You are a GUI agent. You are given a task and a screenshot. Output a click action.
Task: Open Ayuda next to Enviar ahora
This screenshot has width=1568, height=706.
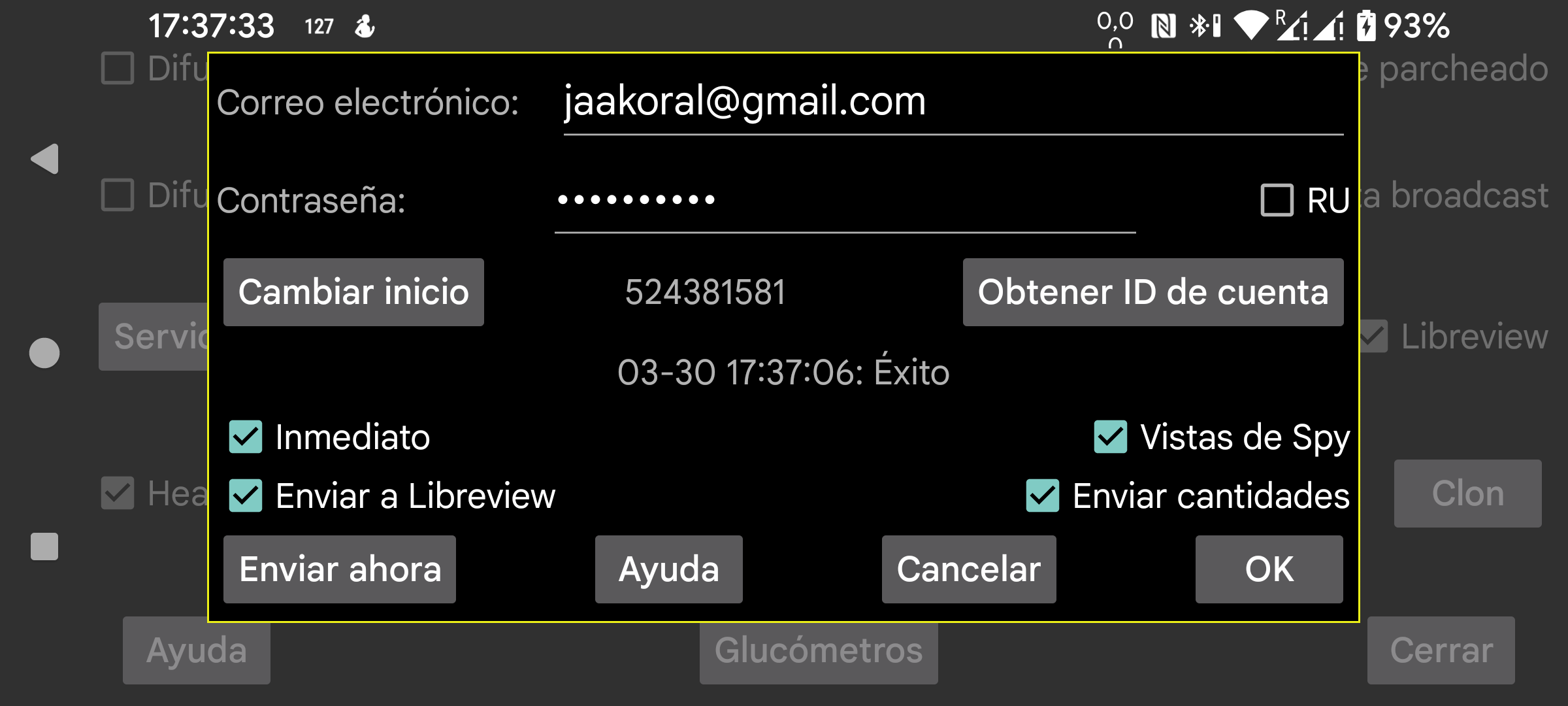pyautogui.click(x=668, y=569)
